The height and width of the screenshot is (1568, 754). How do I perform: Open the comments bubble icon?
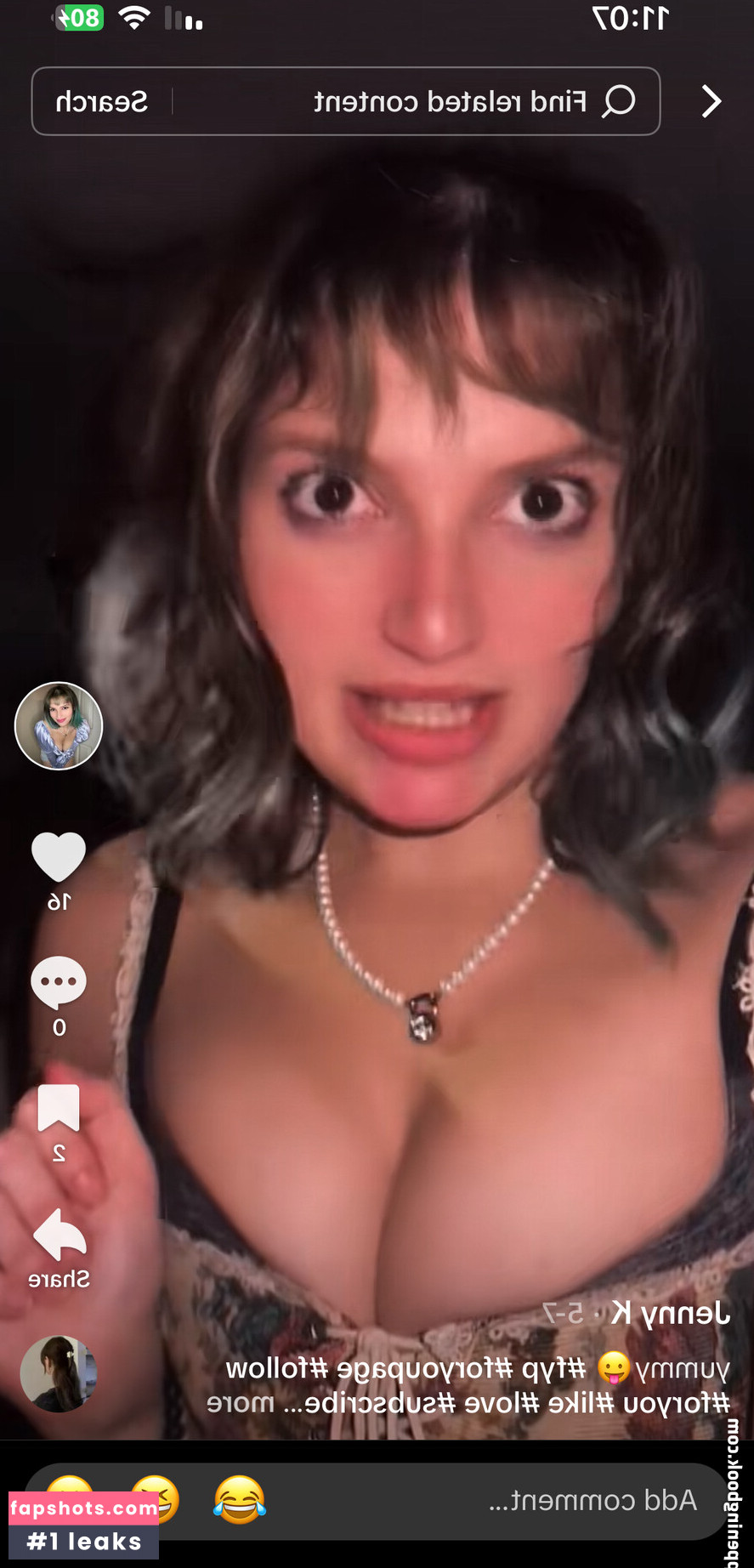pyautogui.click(x=59, y=982)
